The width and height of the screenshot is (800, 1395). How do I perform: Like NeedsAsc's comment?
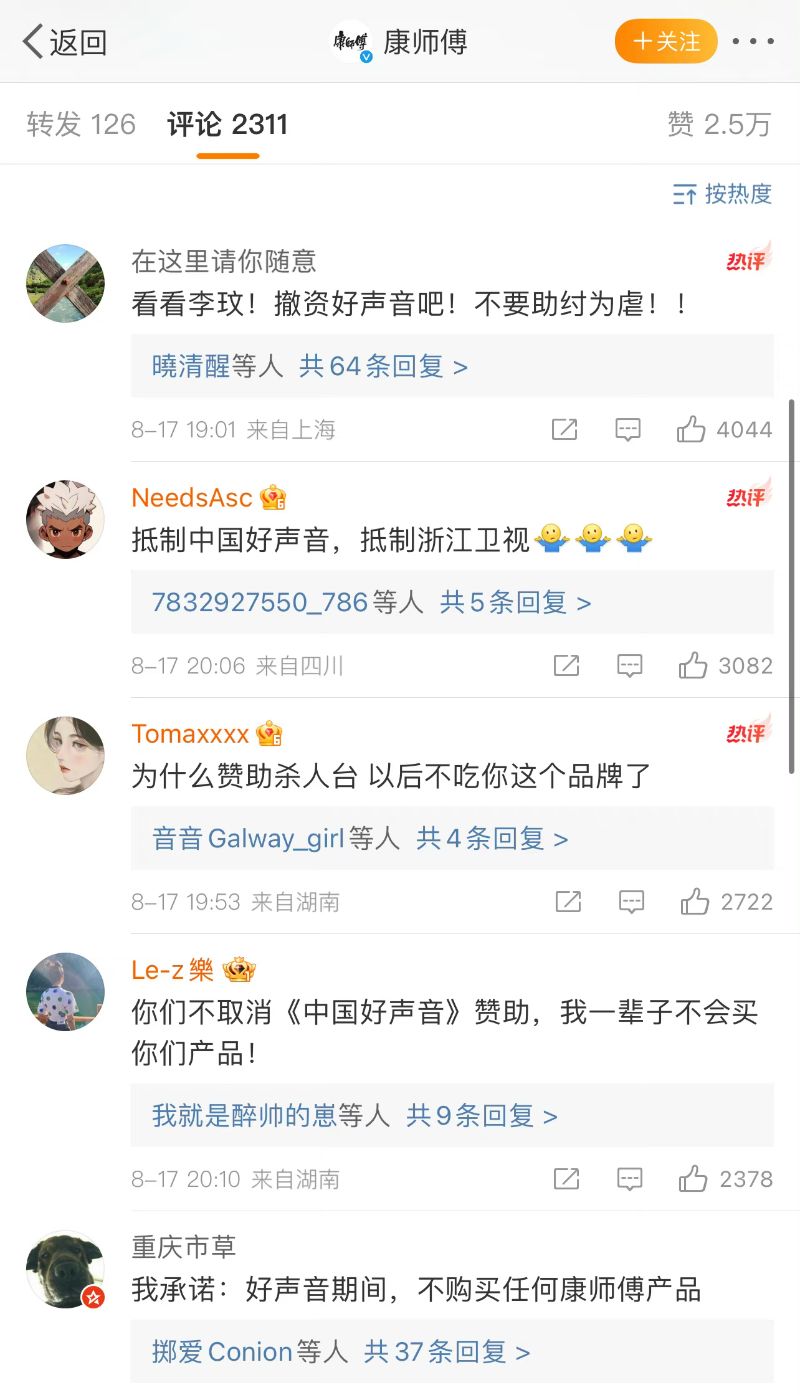693,666
